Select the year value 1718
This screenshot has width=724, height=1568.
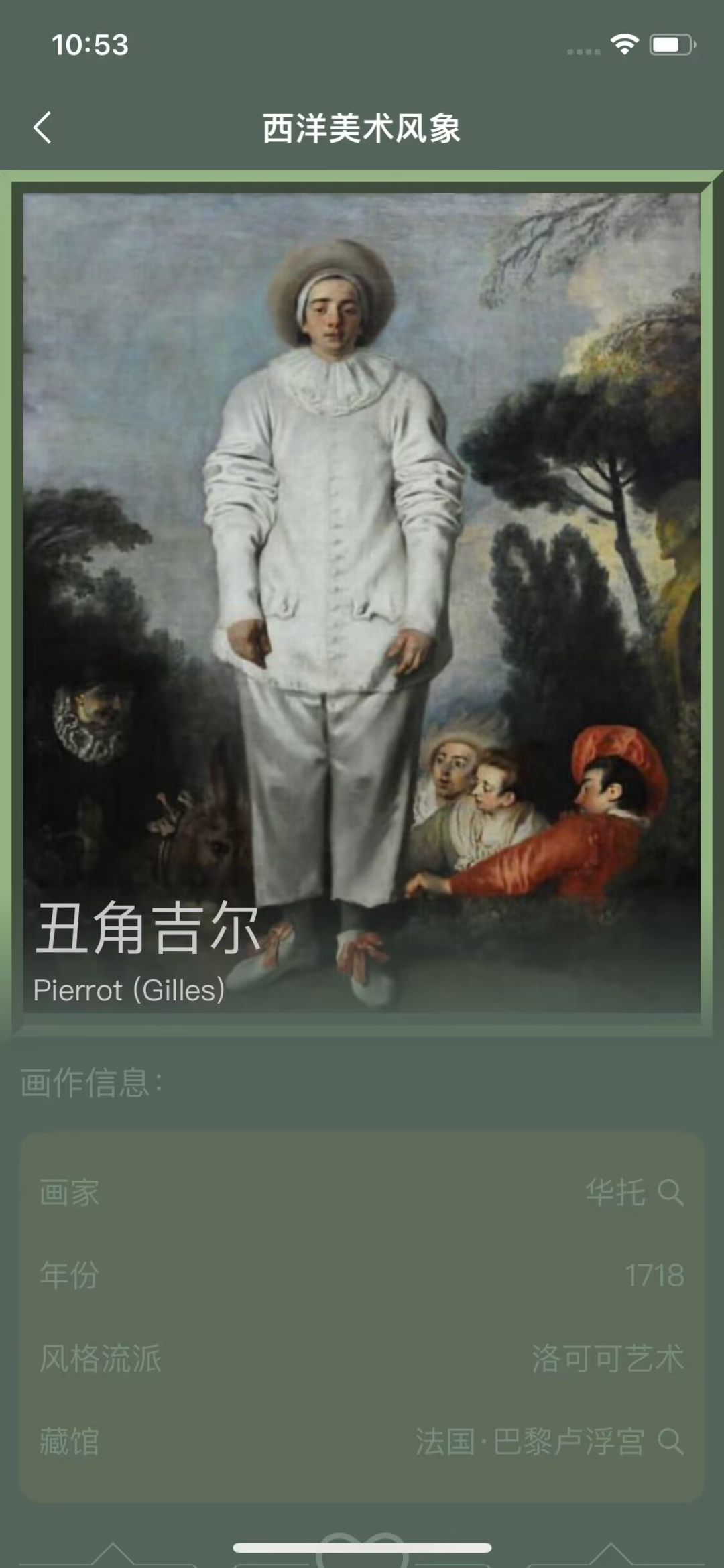[x=652, y=1272]
